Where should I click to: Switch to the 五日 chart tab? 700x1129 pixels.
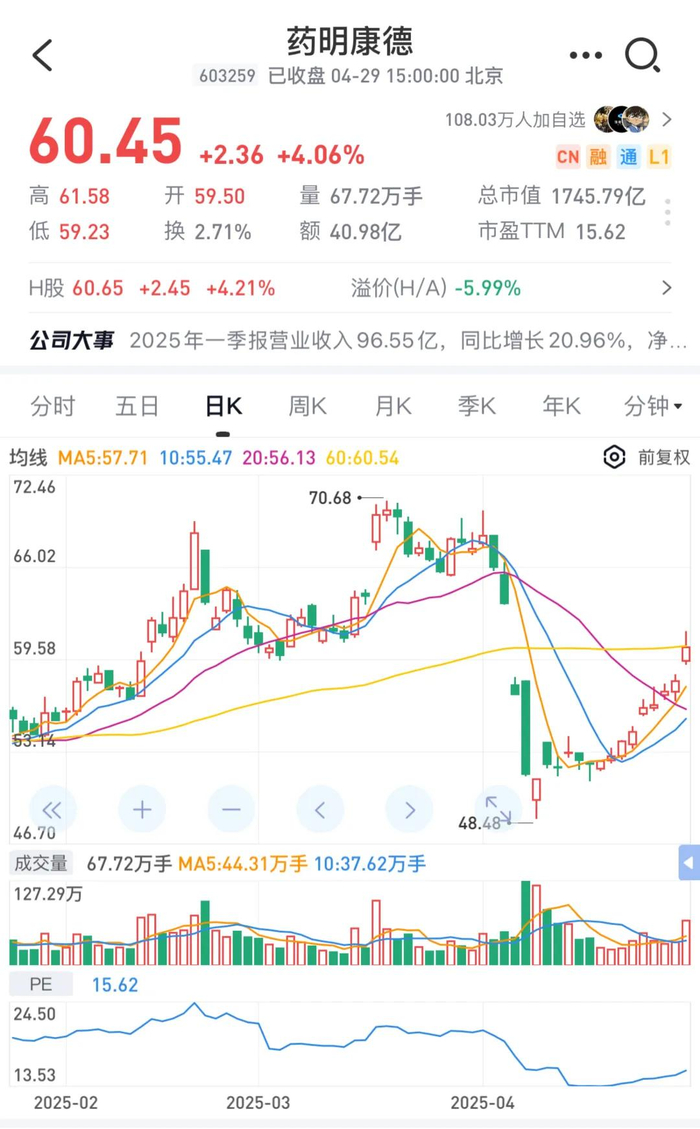137,406
